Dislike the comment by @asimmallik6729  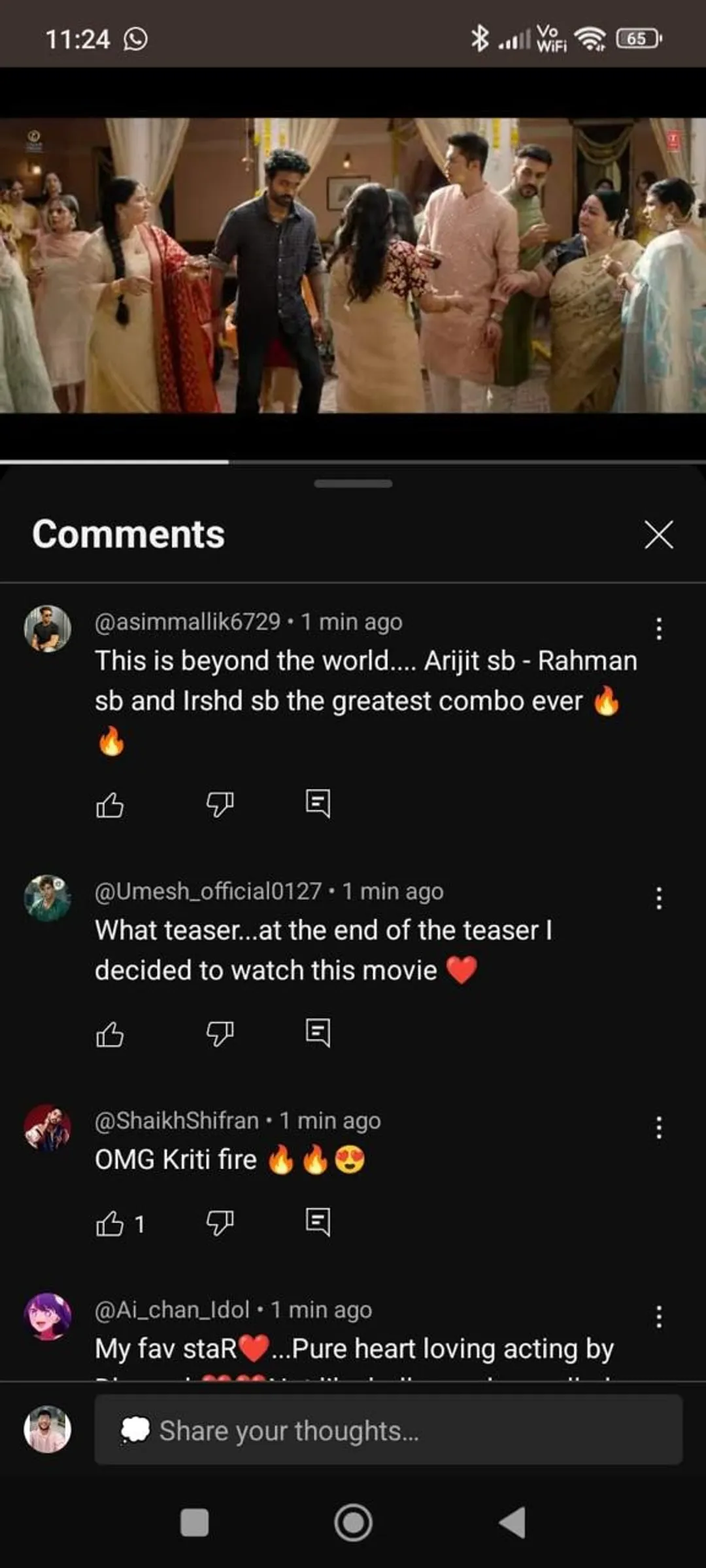coord(220,804)
